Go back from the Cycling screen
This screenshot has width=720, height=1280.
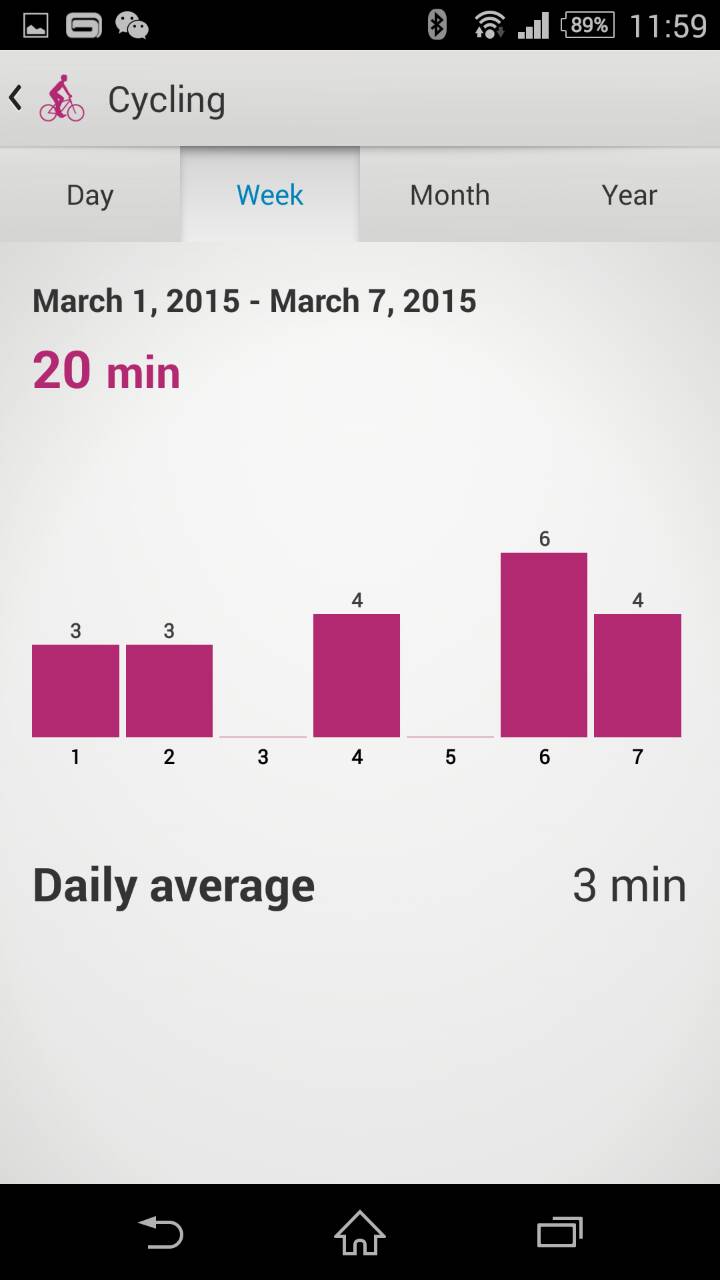pyautogui.click(x=18, y=98)
